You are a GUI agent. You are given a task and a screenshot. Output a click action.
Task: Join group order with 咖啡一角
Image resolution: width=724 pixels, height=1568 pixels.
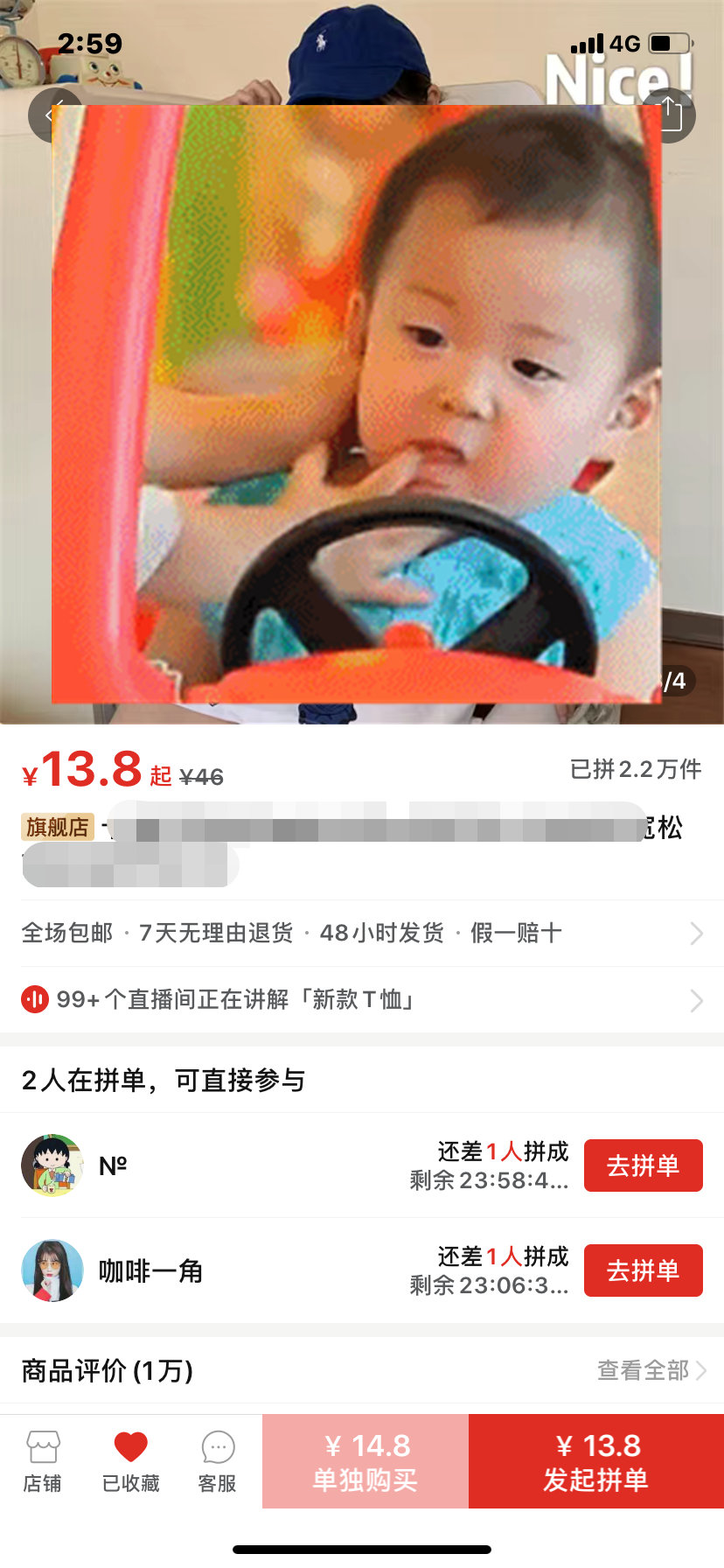(x=643, y=1270)
